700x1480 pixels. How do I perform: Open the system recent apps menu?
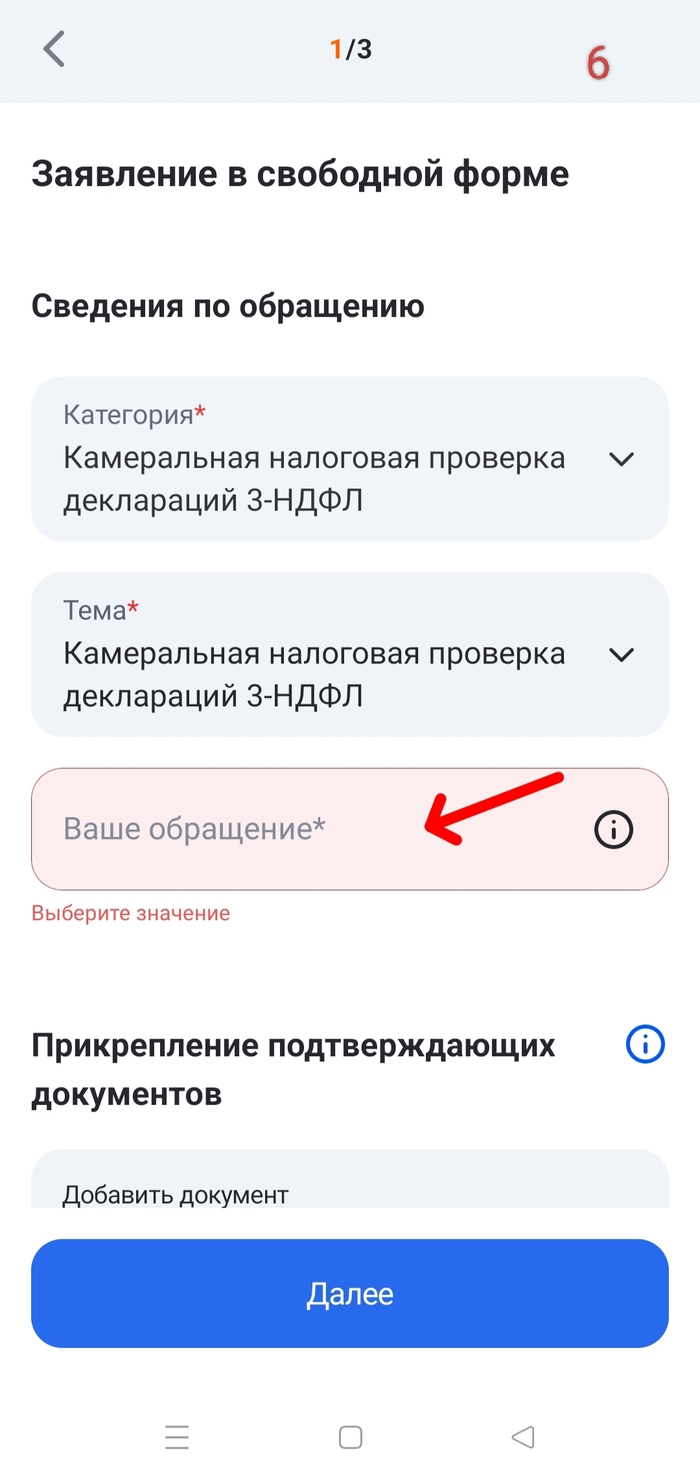(177, 1437)
